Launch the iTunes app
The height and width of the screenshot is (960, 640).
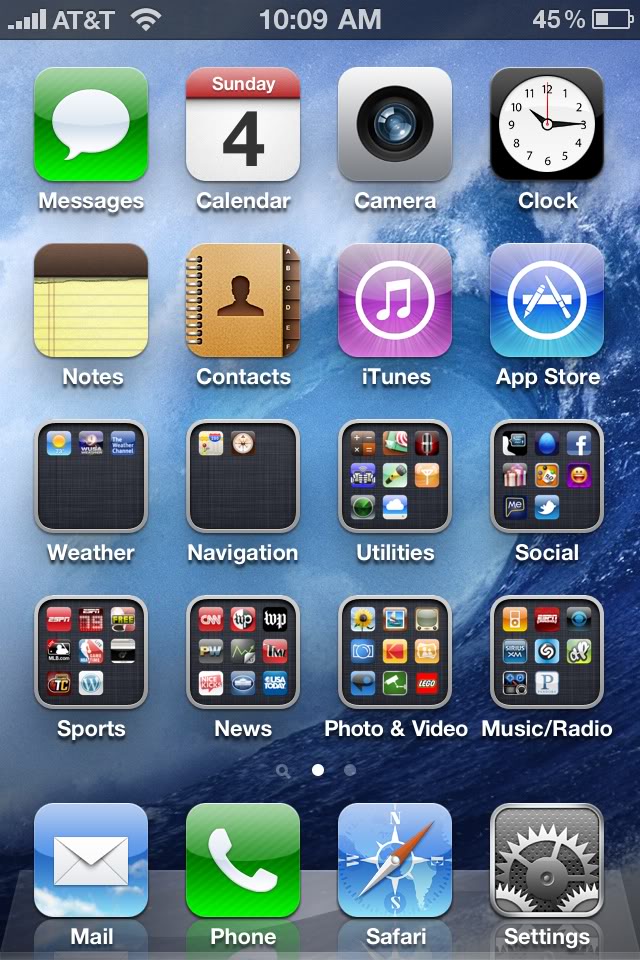(395, 301)
